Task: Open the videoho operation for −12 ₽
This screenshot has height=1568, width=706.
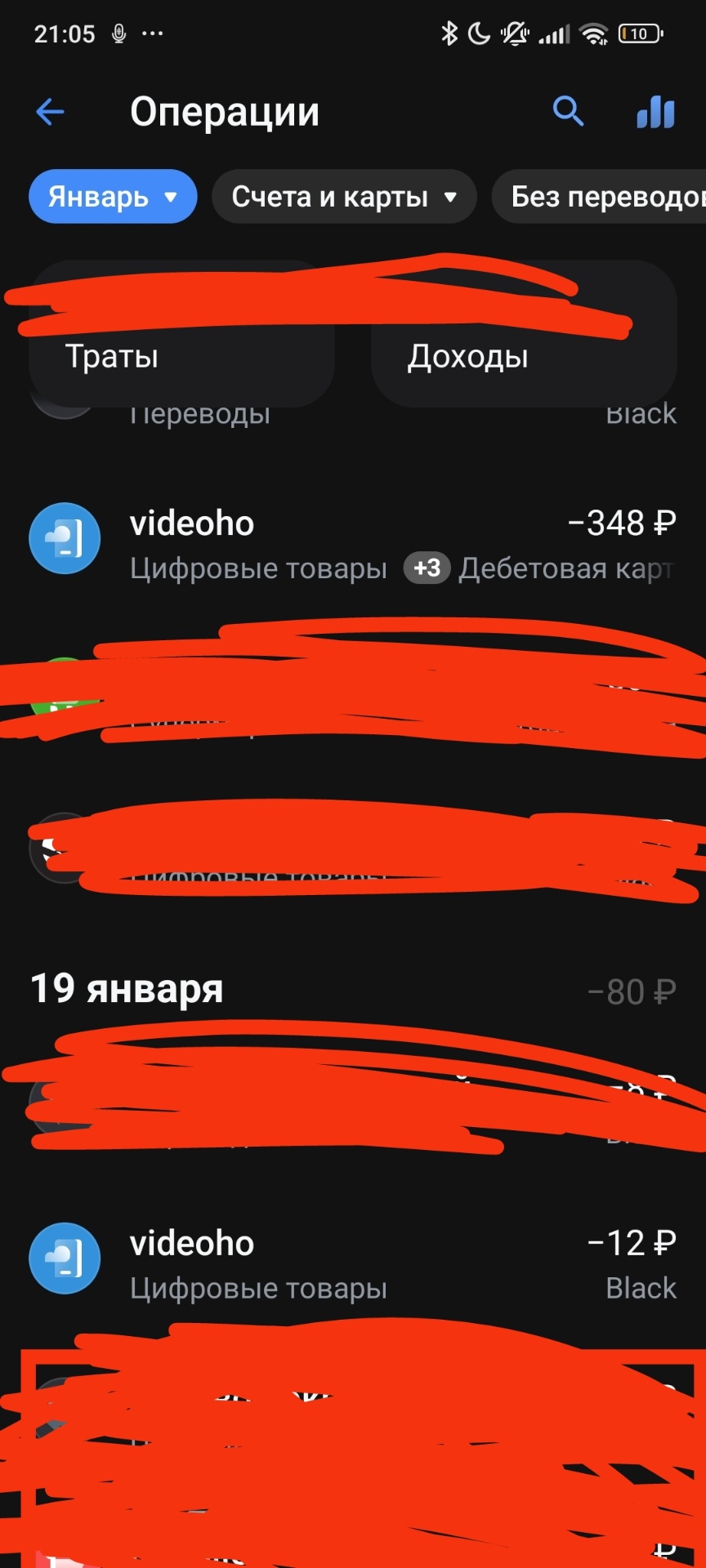Action: coord(353,1264)
